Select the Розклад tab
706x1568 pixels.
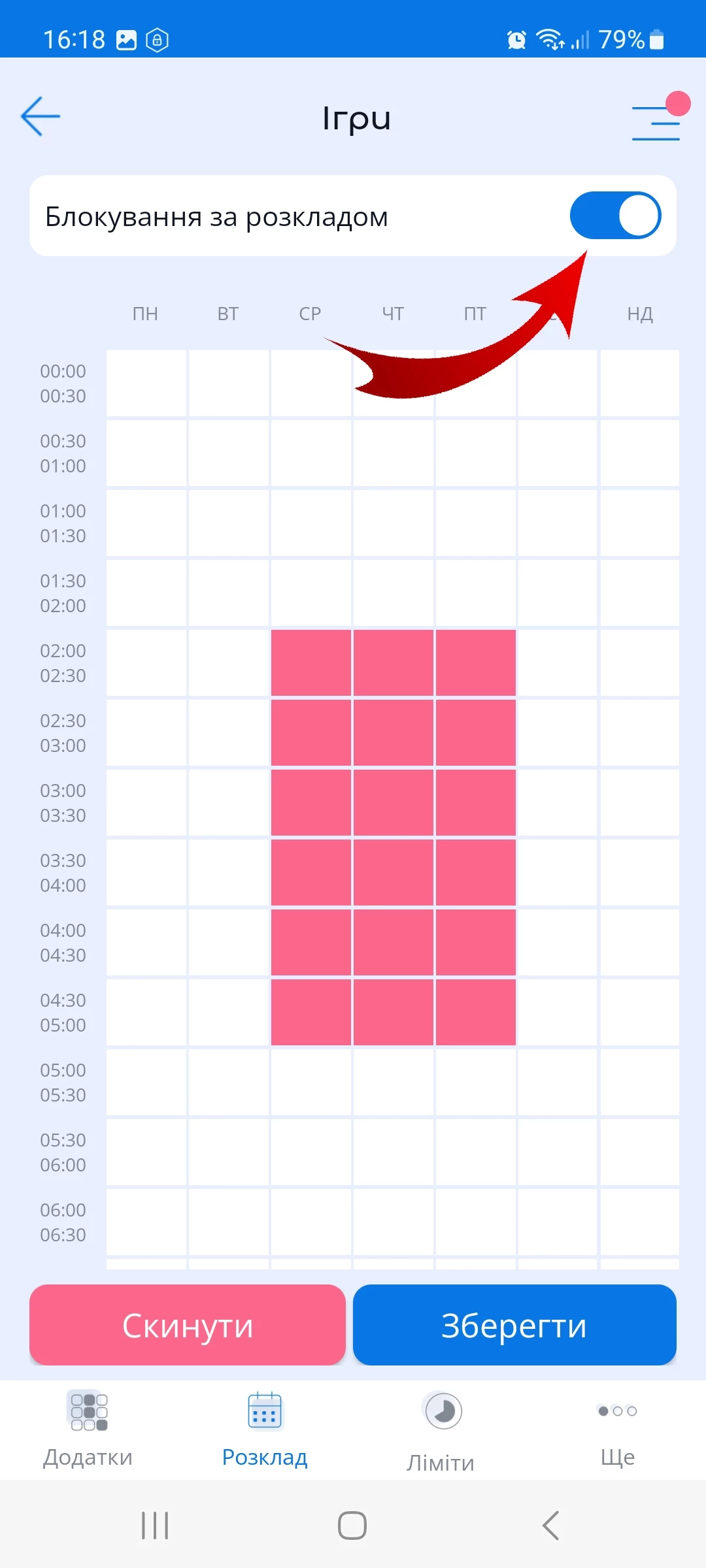click(x=265, y=1428)
